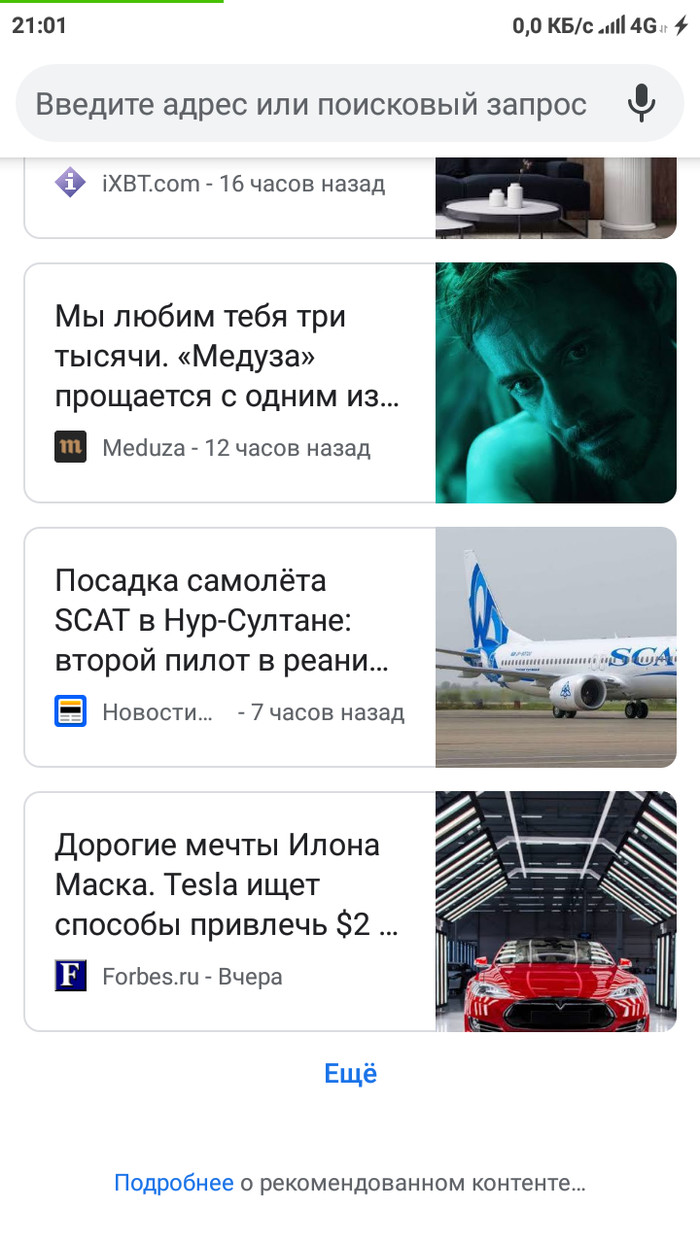Load more articles with Ещё
This screenshot has height=1244, width=700.
[350, 1074]
